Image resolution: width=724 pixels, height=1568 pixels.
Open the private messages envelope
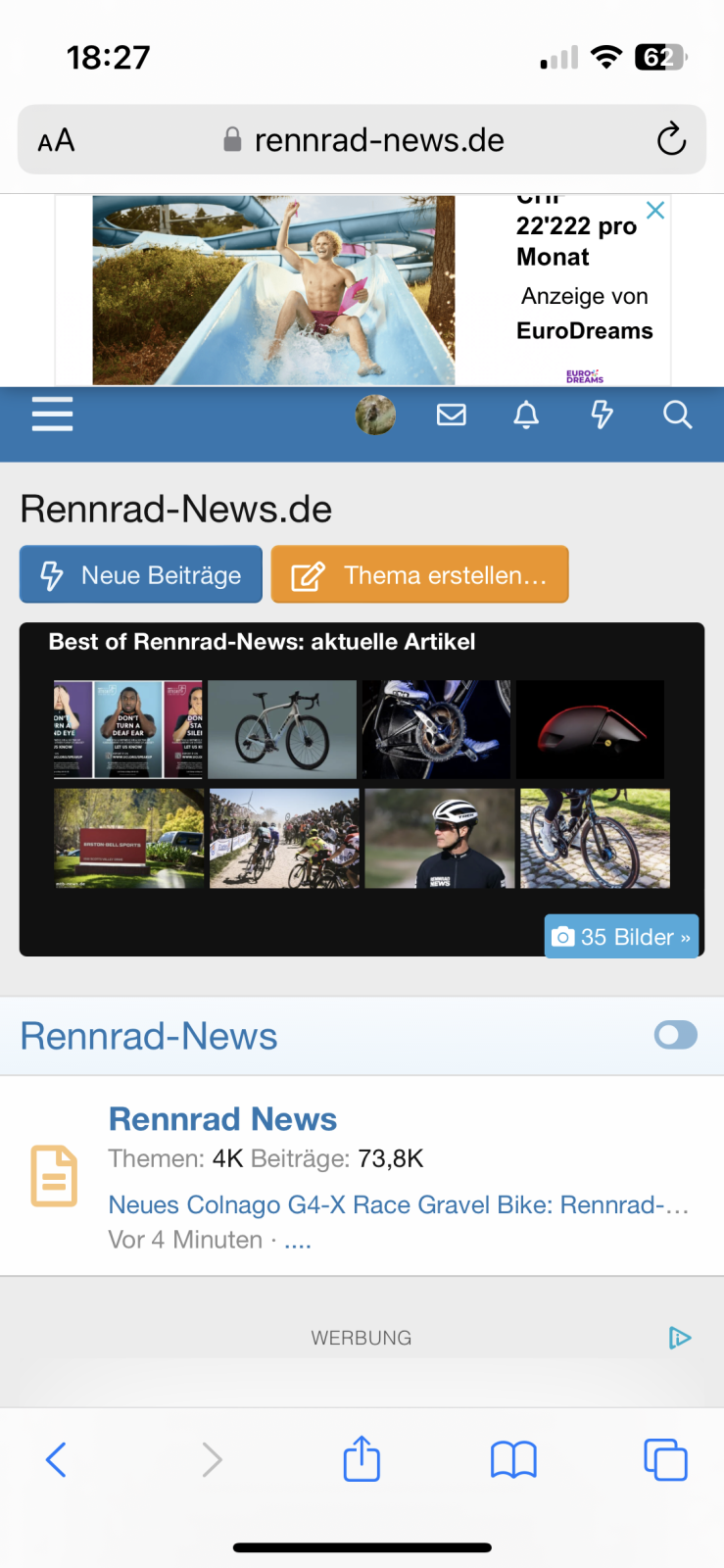[451, 415]
